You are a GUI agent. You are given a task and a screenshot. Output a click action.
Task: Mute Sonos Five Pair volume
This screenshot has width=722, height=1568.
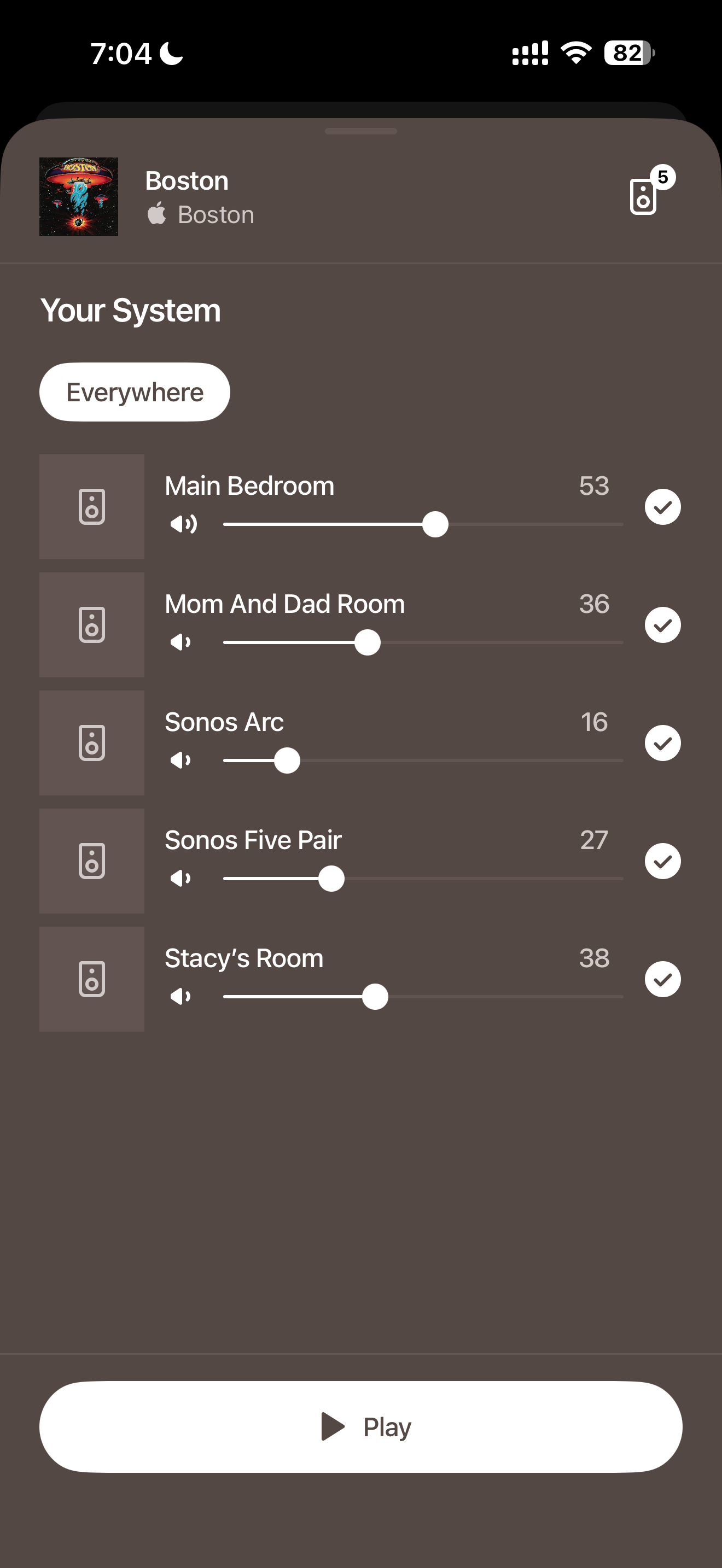click(x=181, y=877)
